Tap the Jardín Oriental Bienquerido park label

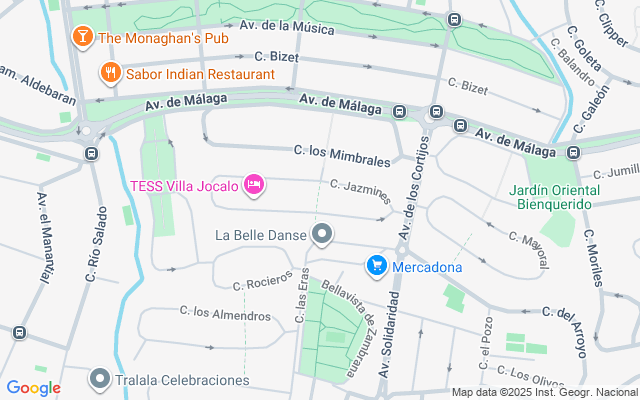click(555, 197)
